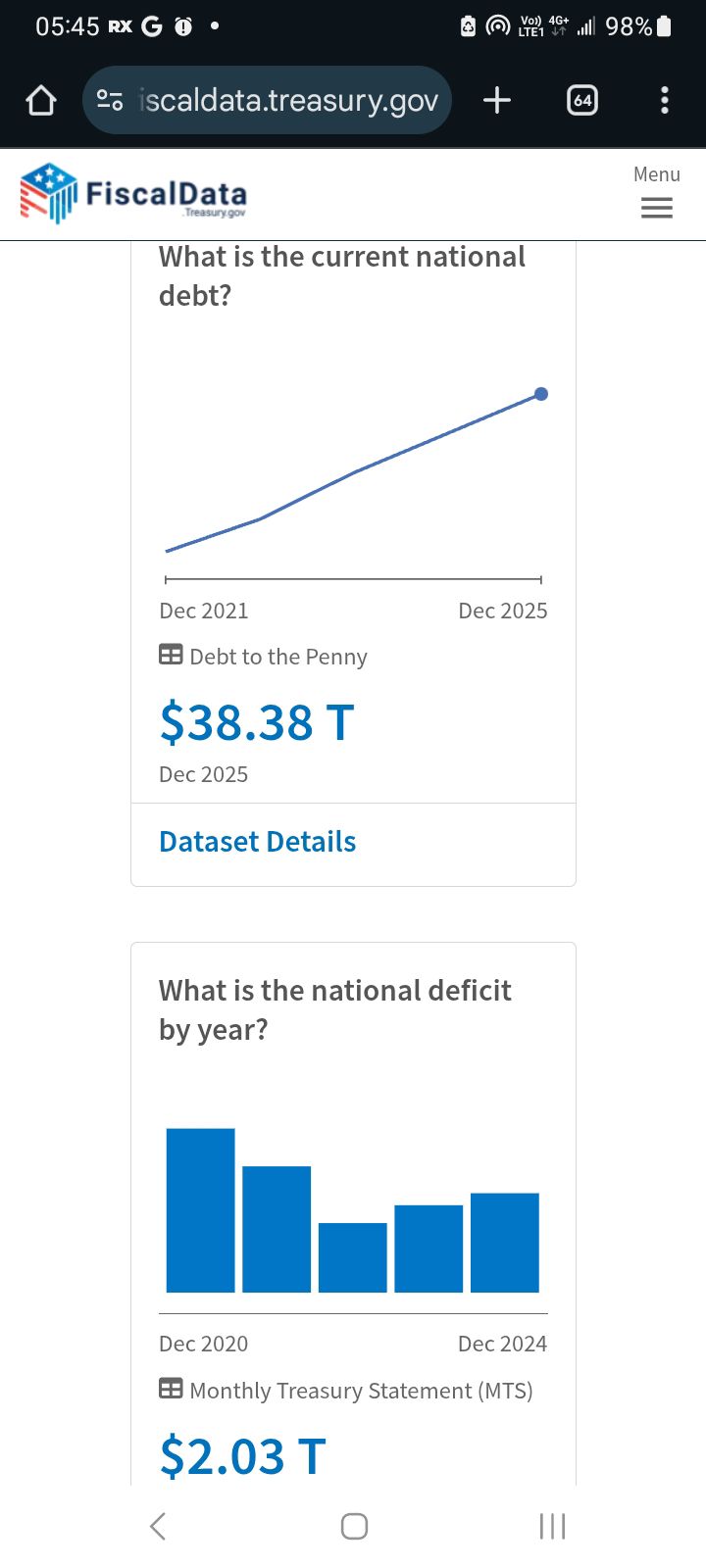Go back with the system back button
Viewport: 706px width, 1568px height.
[158, 1526]
